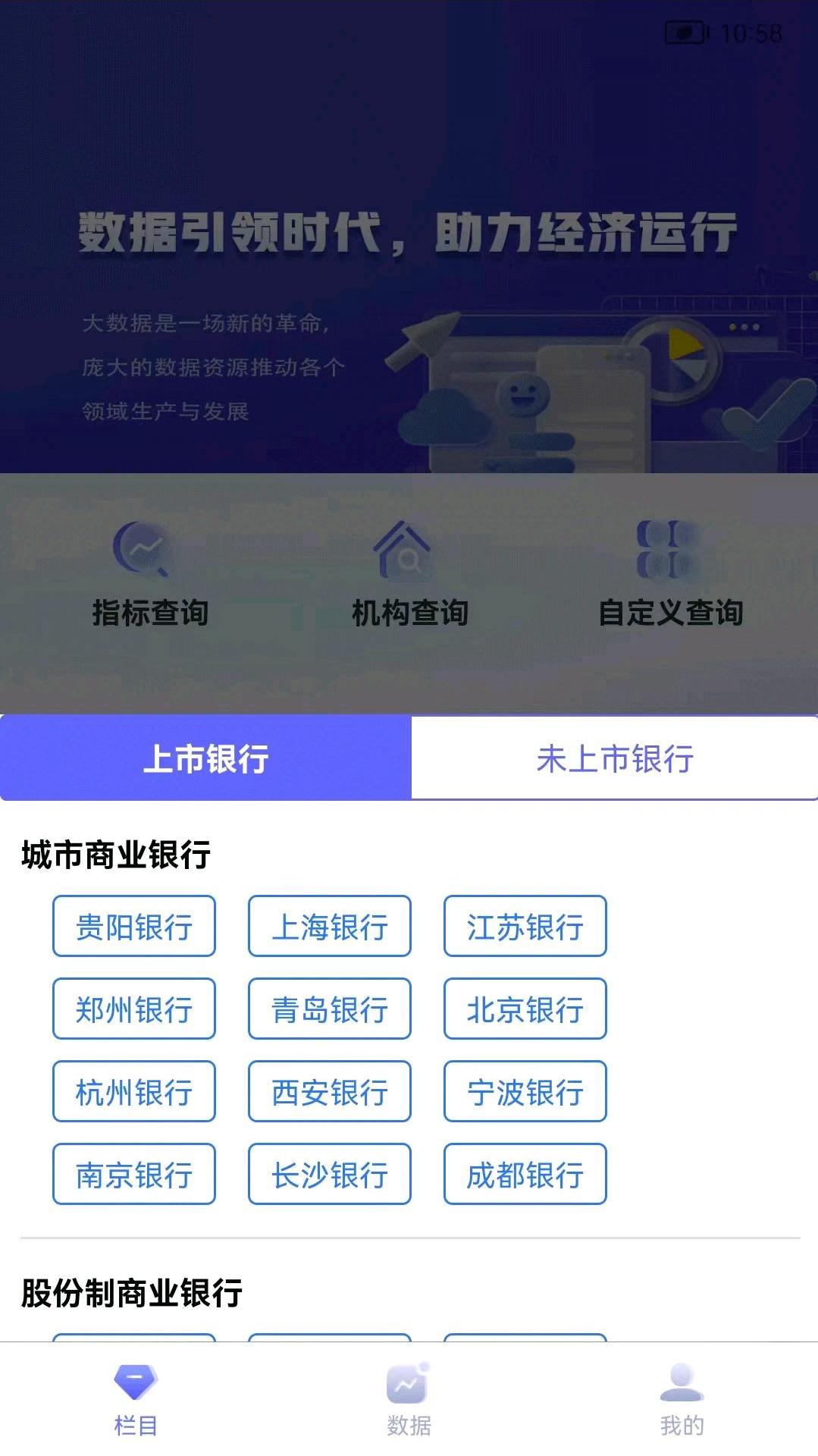Open 北京银行 information

525,1010
